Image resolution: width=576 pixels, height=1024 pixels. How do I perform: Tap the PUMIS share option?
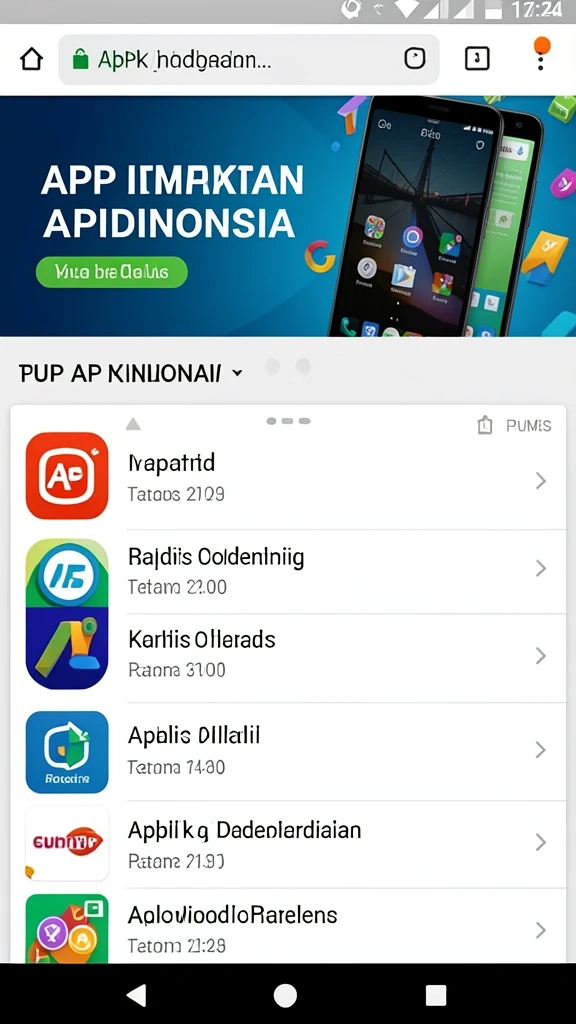point(515,426)
